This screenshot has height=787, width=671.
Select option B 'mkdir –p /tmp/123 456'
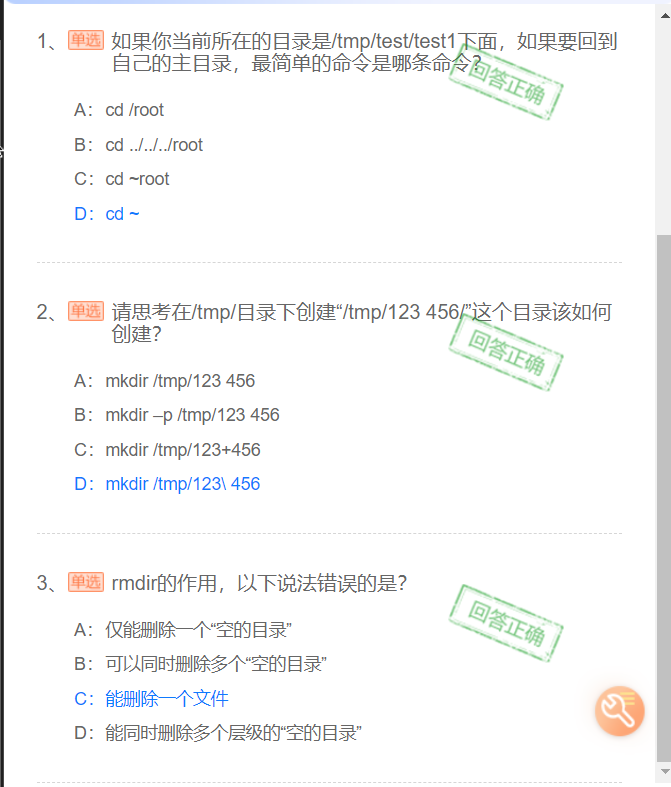[x=192, y=415]
